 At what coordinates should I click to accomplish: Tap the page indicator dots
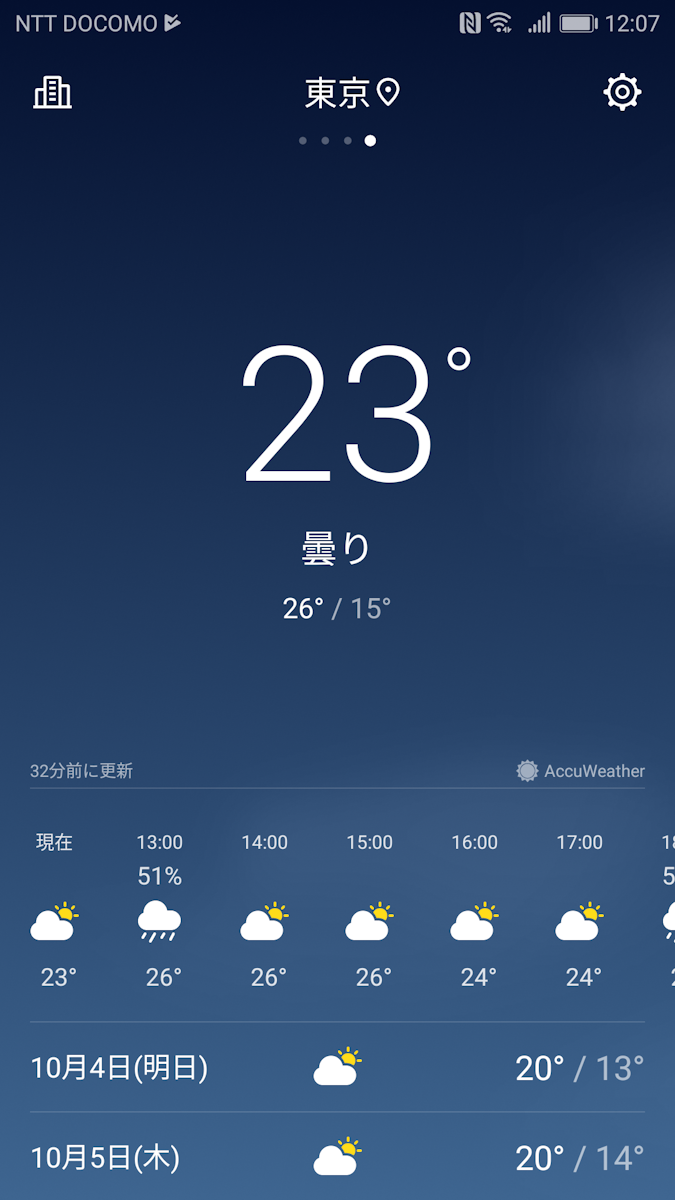point(337,141)
